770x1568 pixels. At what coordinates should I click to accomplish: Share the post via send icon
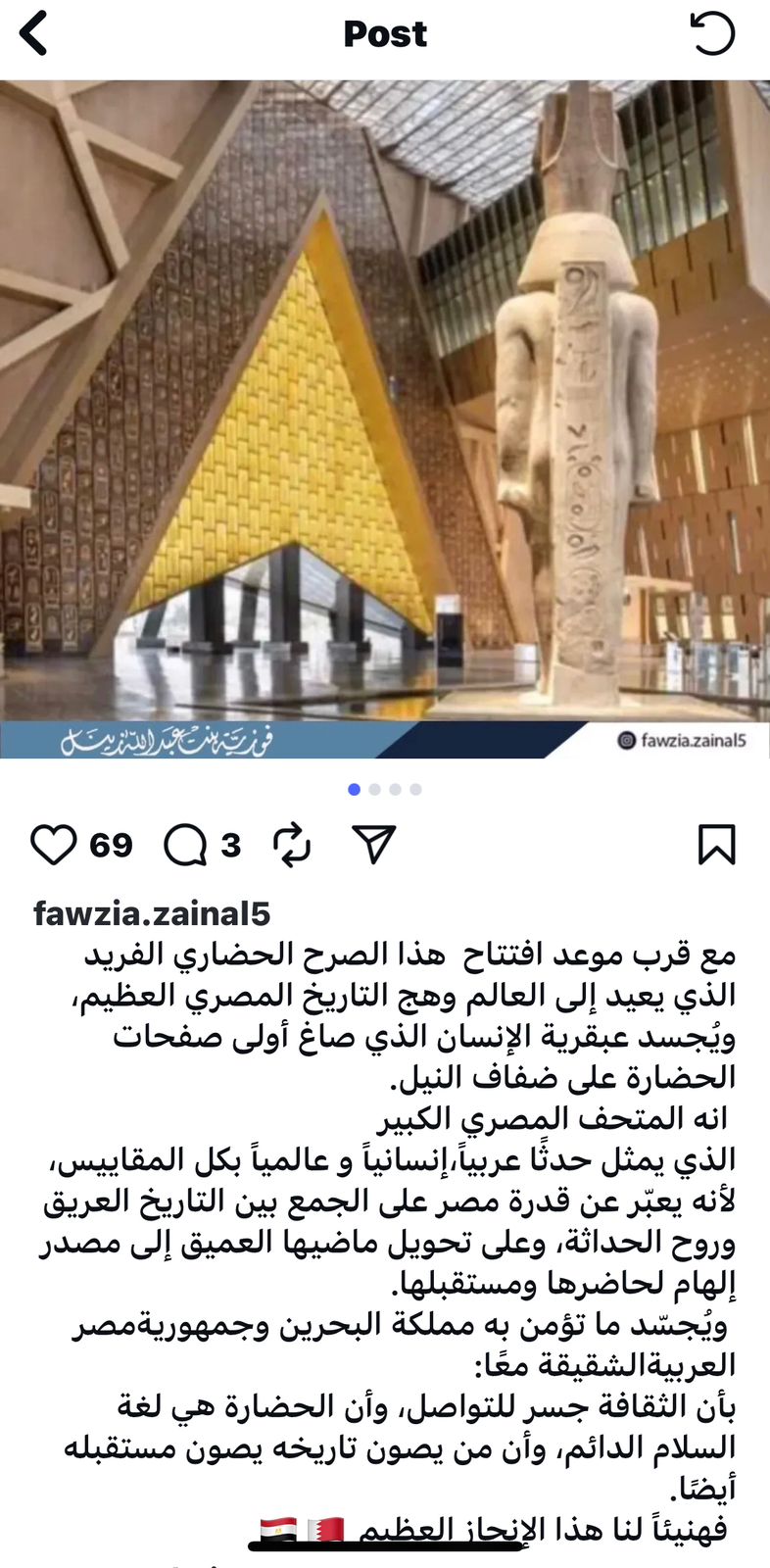(x=373, y=844)
